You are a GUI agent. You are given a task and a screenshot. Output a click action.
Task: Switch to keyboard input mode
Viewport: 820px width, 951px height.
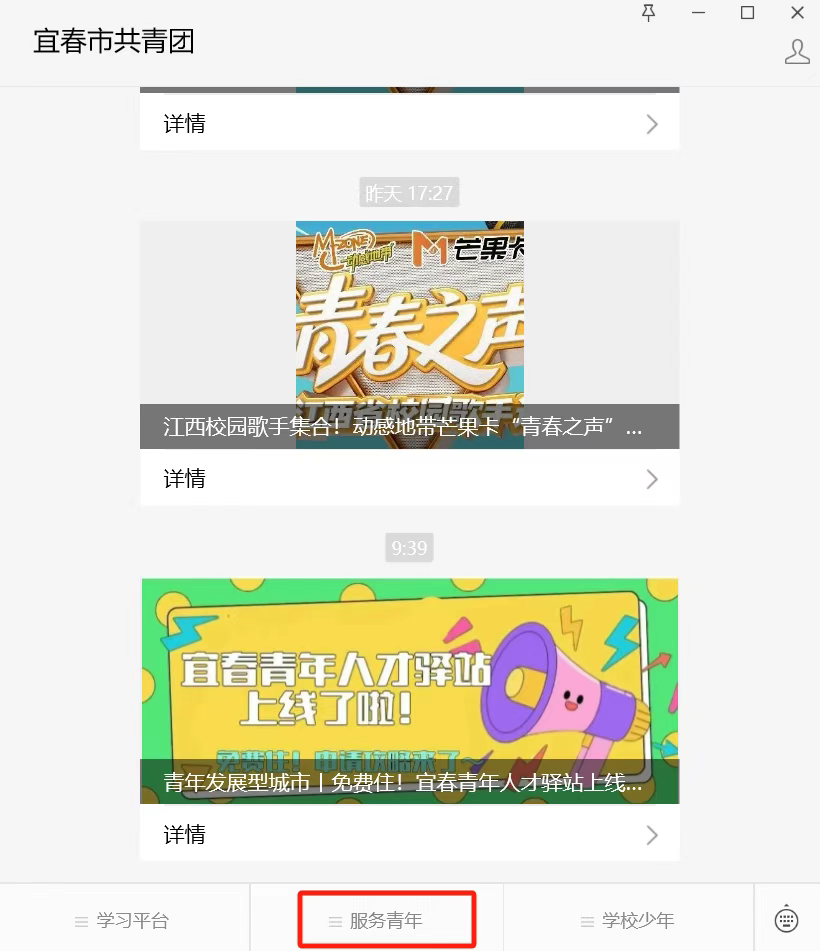click(x=787, y=919)
